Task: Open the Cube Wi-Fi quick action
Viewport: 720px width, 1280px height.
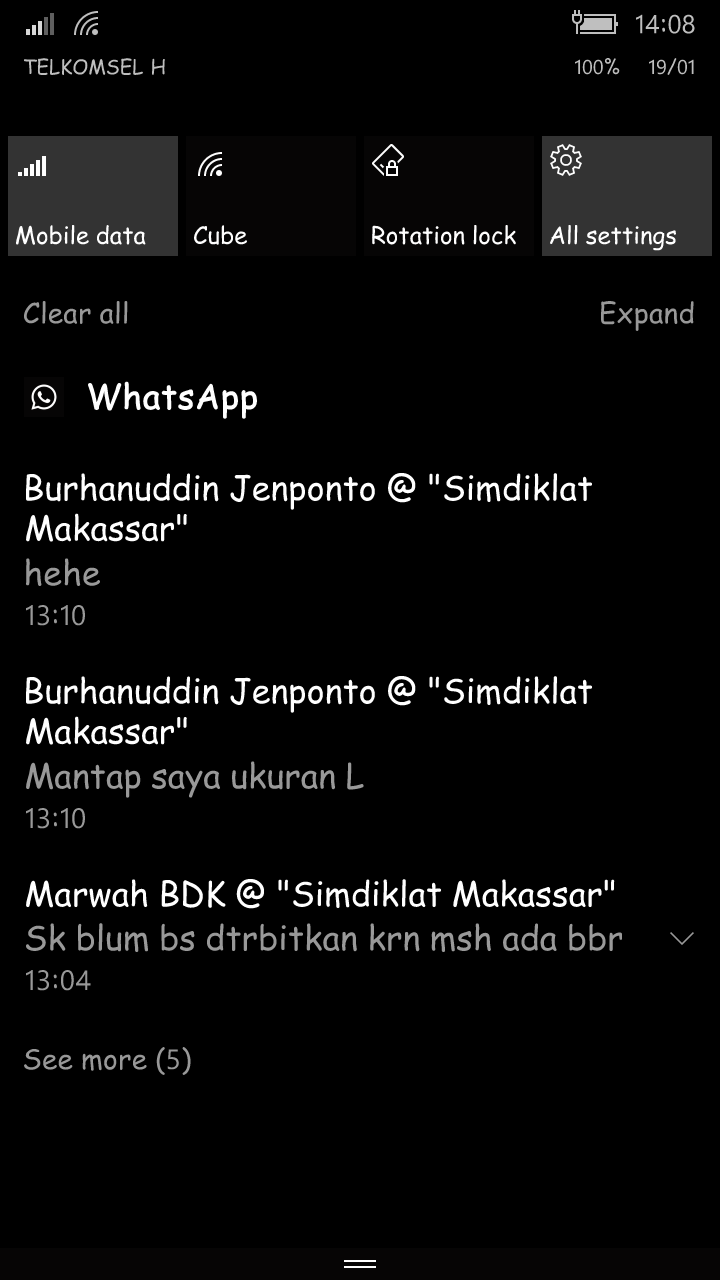Action: click(271, 196)
